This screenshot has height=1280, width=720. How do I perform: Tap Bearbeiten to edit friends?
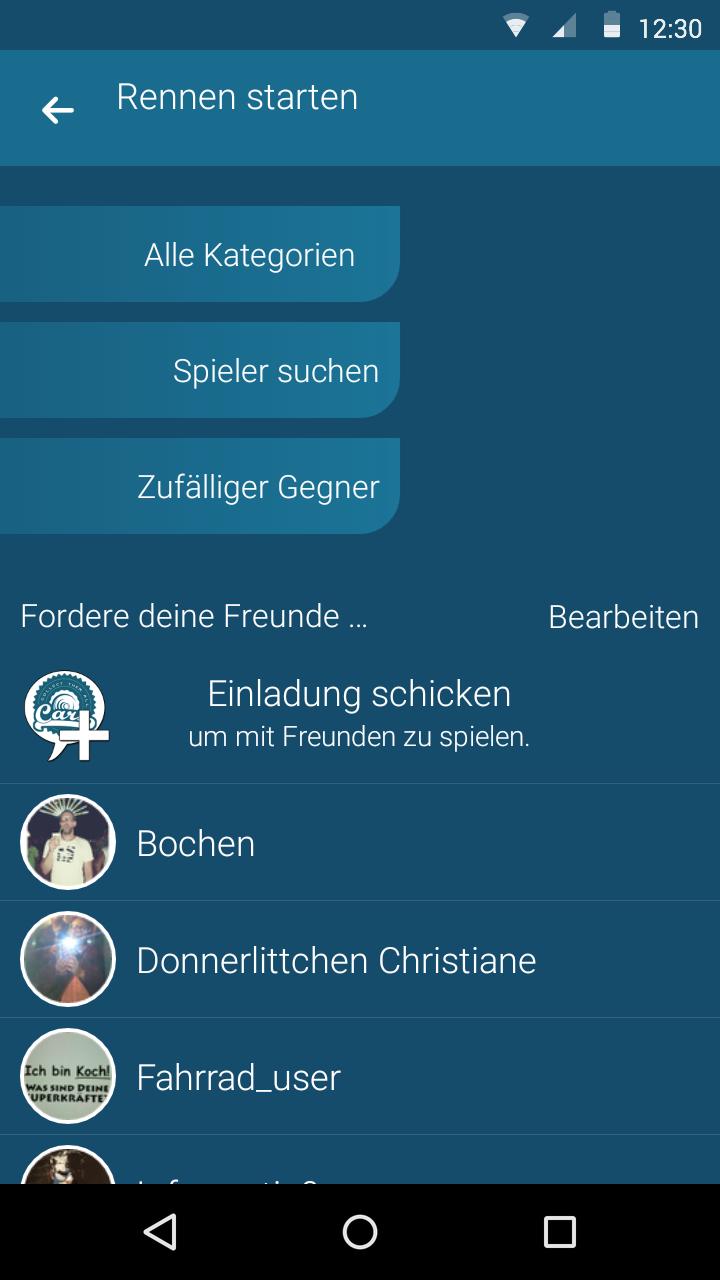623,617
